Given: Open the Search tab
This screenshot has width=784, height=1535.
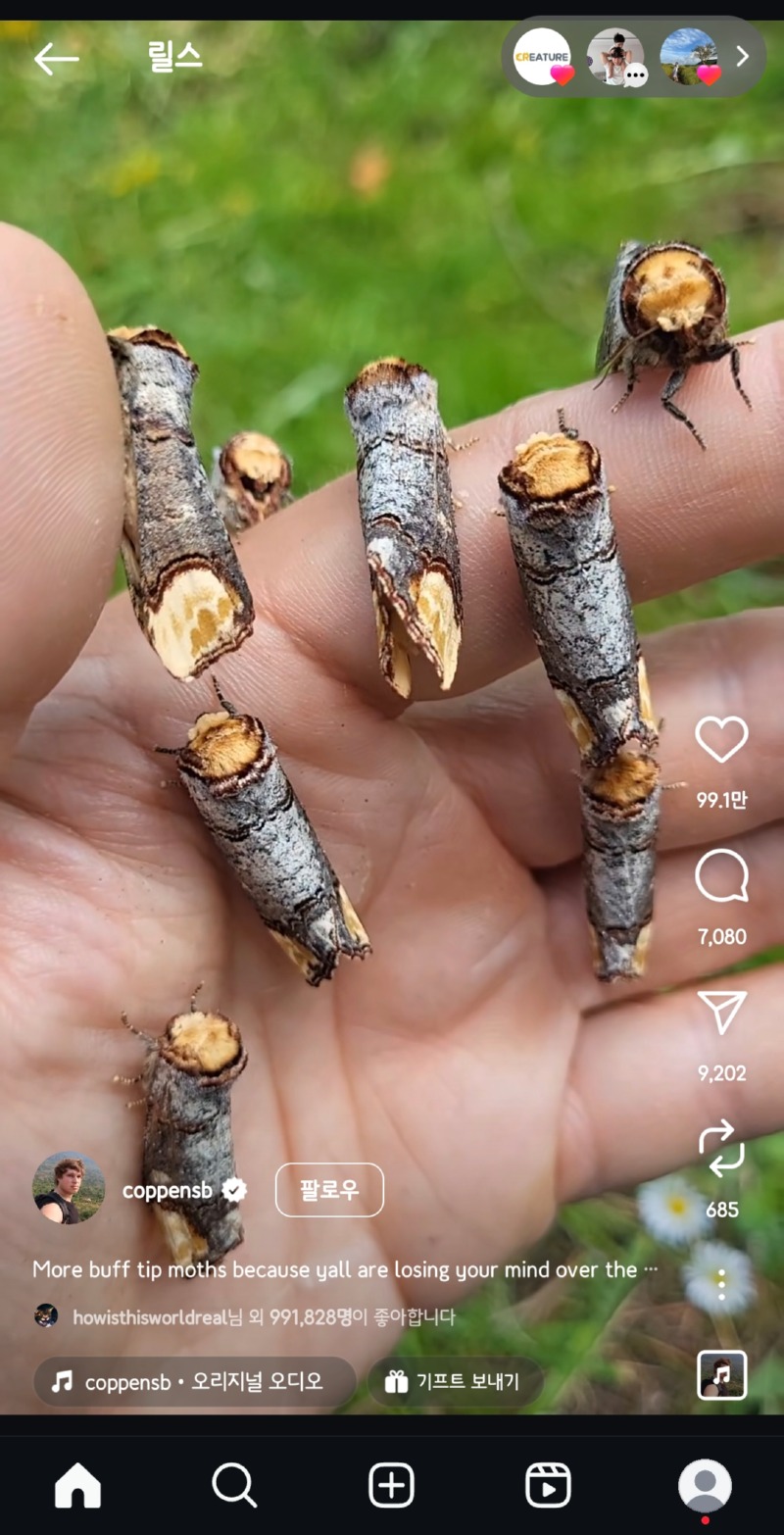Looking at the screenshot, I should coord(234,1485).
